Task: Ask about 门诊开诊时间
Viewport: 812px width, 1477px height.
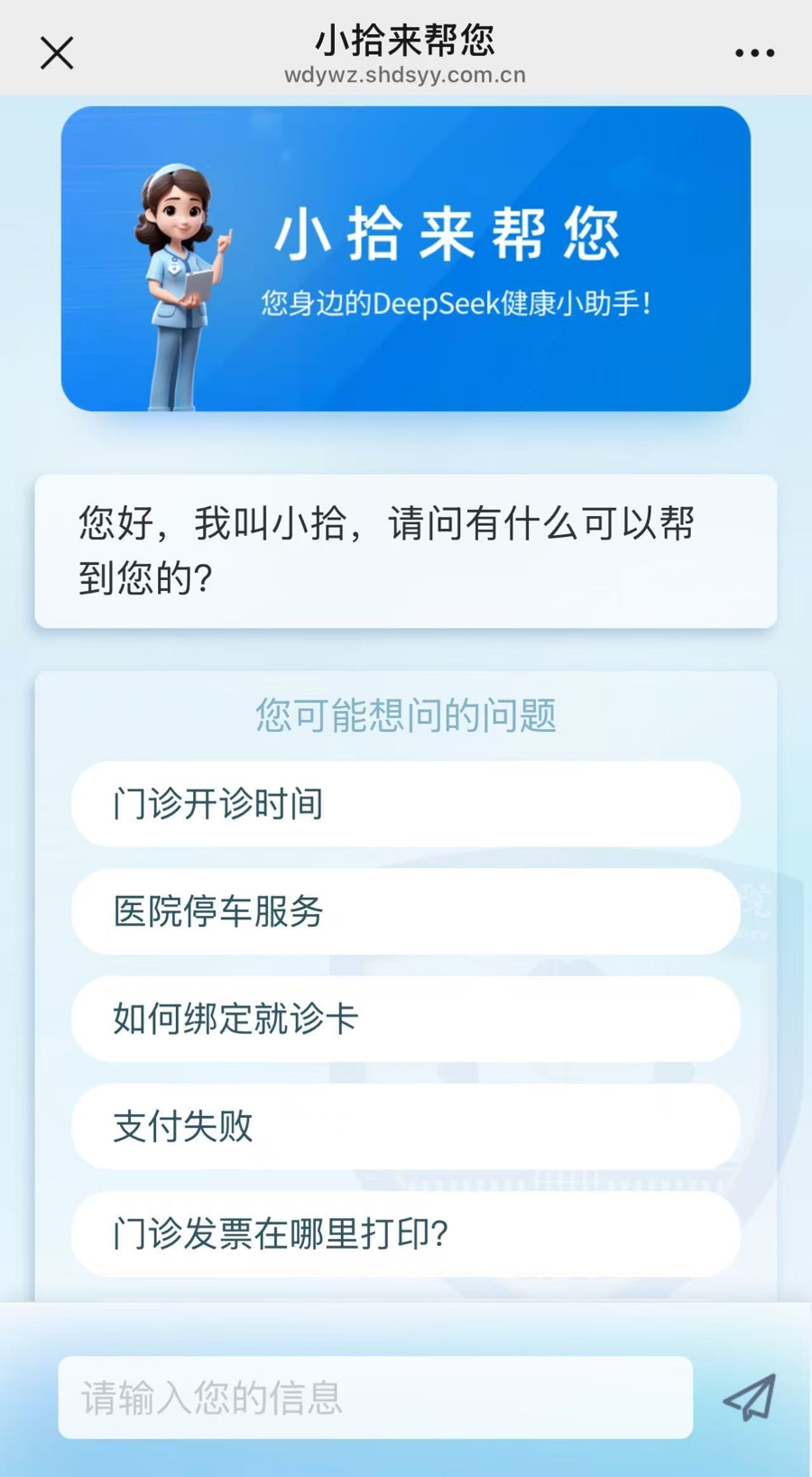Action: point(405,804)
